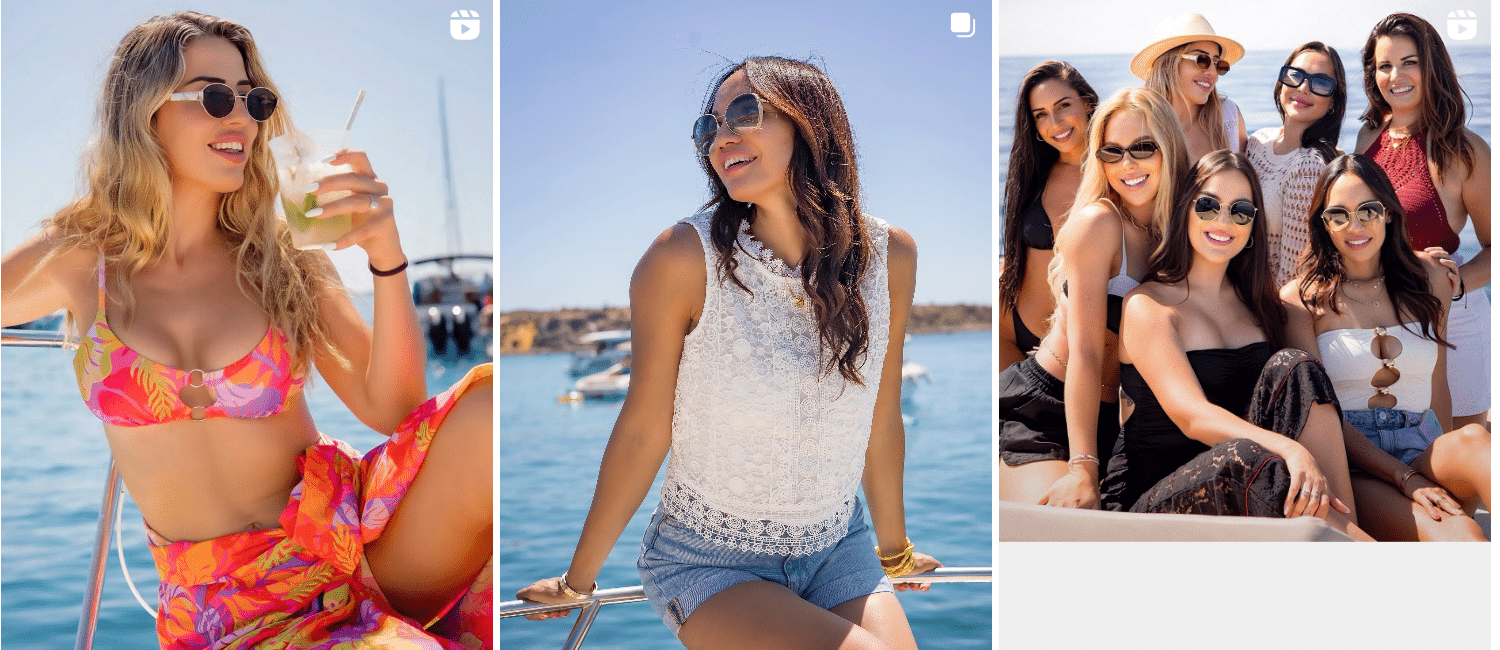Open the reel showing the group on a boat

tap(1245, 271)
